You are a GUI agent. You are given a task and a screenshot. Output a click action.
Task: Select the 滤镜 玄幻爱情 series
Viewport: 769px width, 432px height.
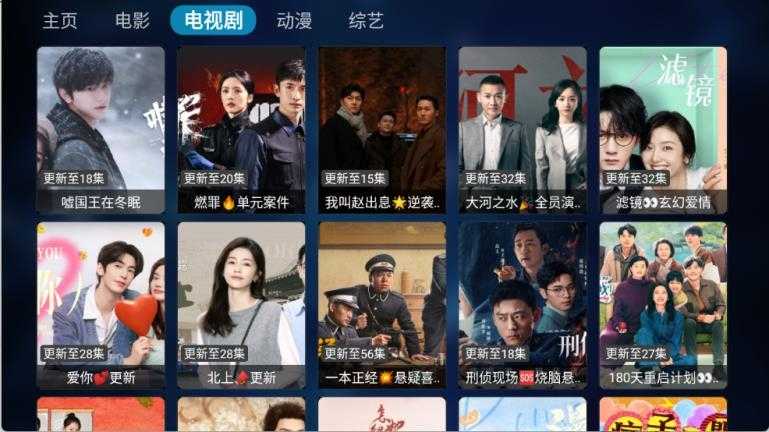click(662, 130)
